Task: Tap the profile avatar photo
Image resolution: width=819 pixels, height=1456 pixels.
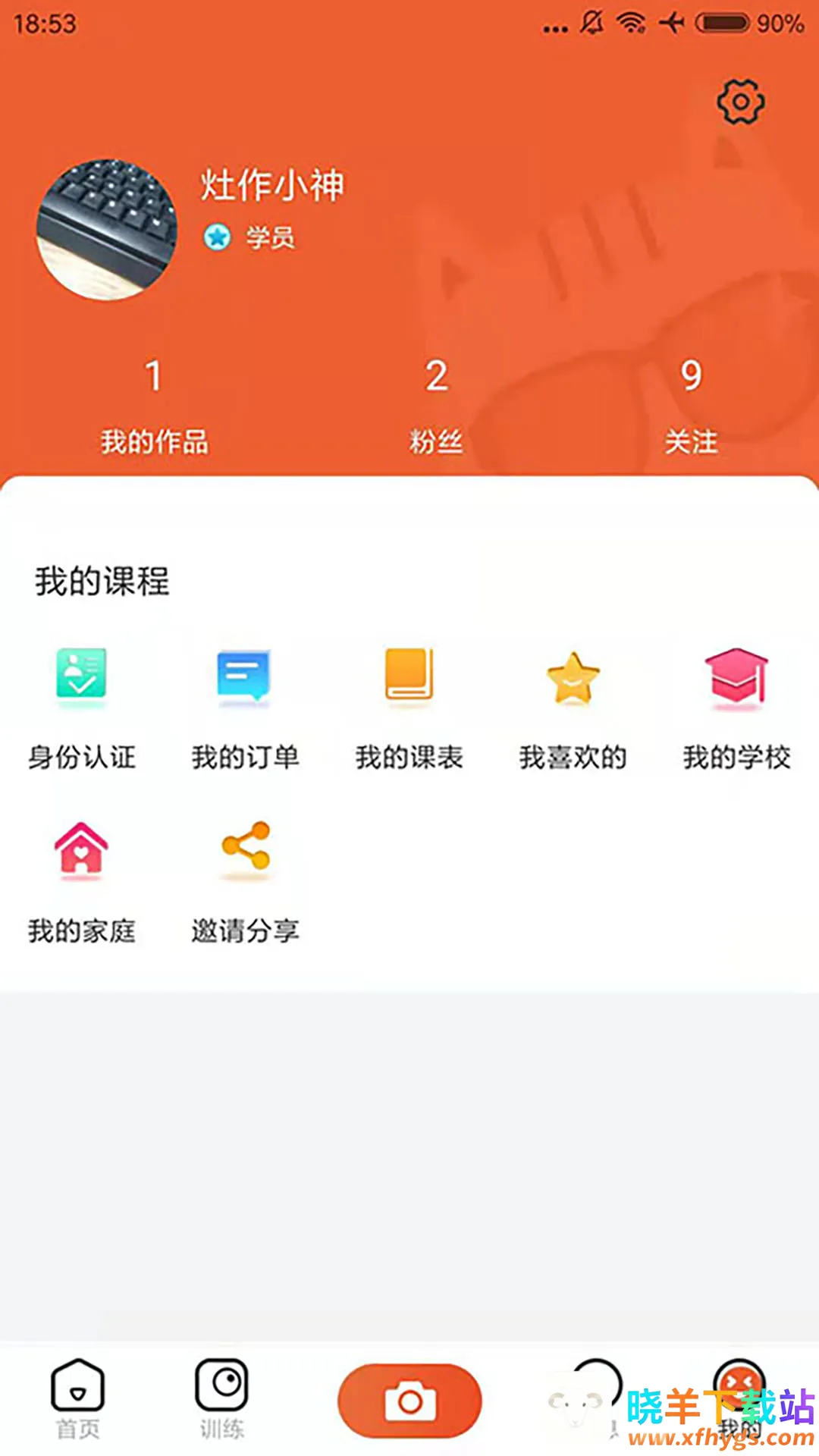Action: (x=107, y=229)
